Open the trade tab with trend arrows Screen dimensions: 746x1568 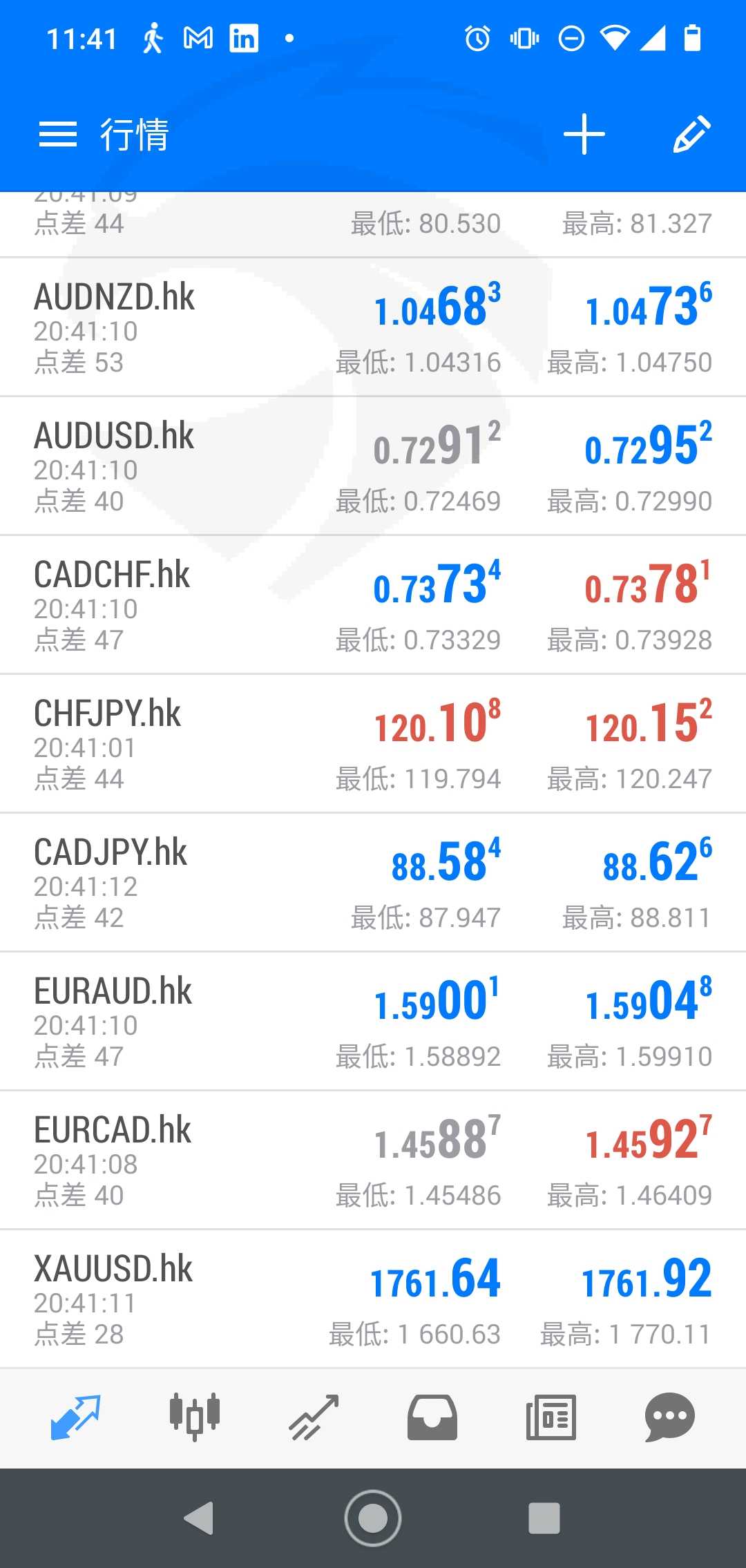(x=314, y=1417)
